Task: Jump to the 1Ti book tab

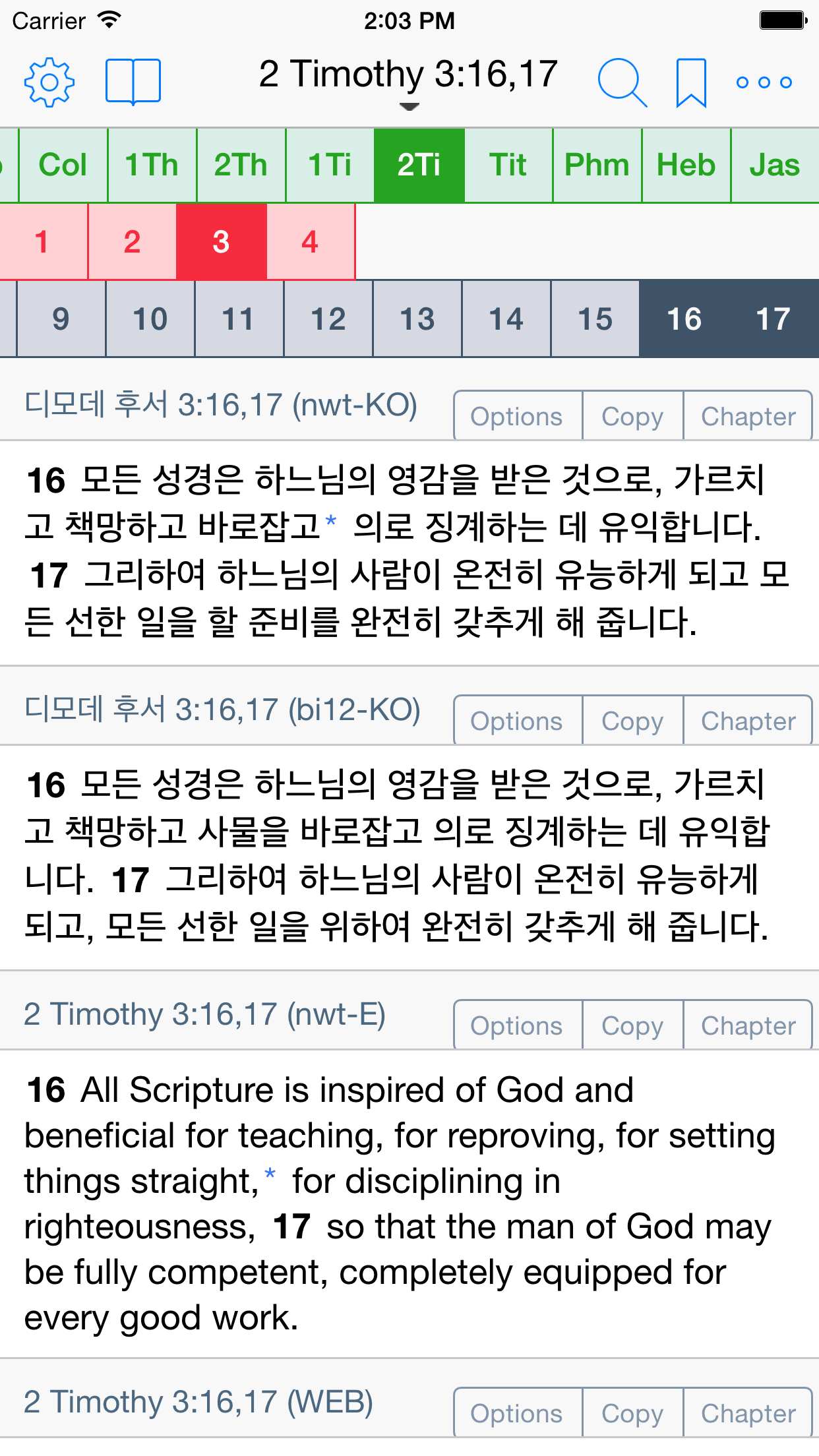Action: click(x=330, y=165)
